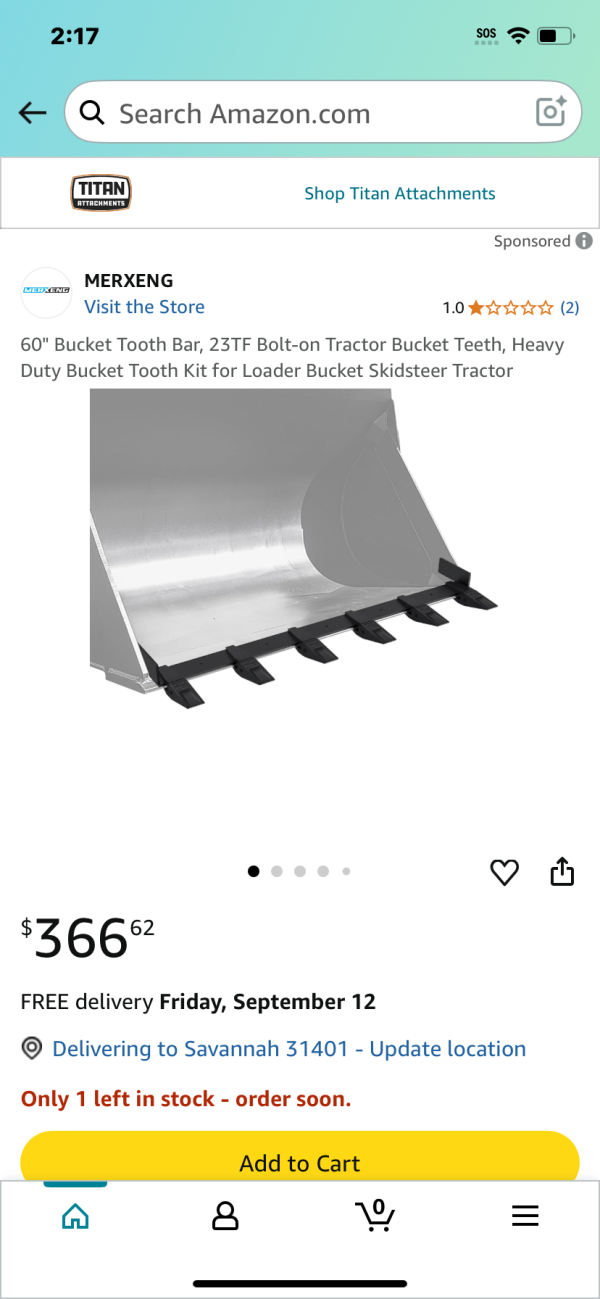The height and width of the screenshot is (1299, 600).
Task: Add item to wish list with heart
Action: coord(504,872)
